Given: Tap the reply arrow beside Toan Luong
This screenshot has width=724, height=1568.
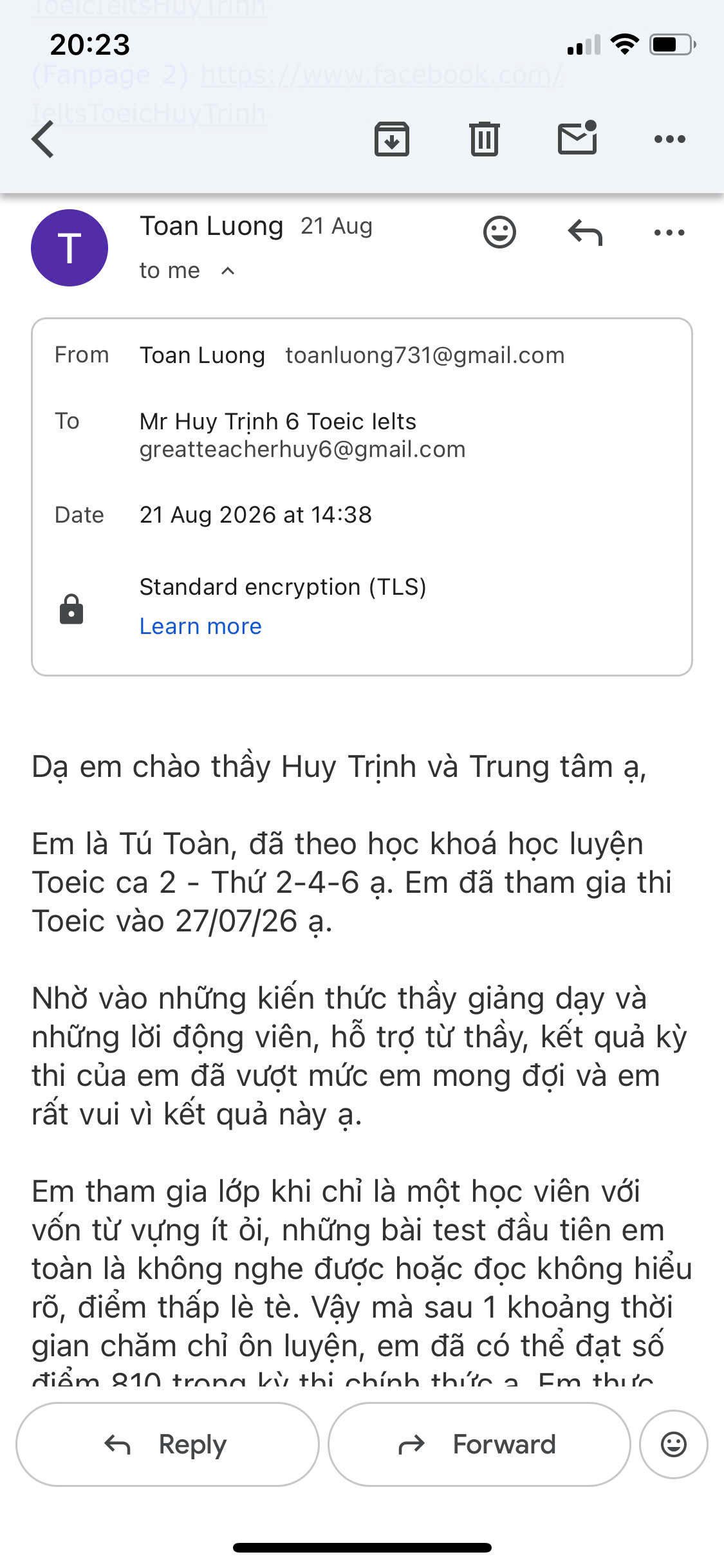Looking at the screenshot, I should click(x=585, y=232).
